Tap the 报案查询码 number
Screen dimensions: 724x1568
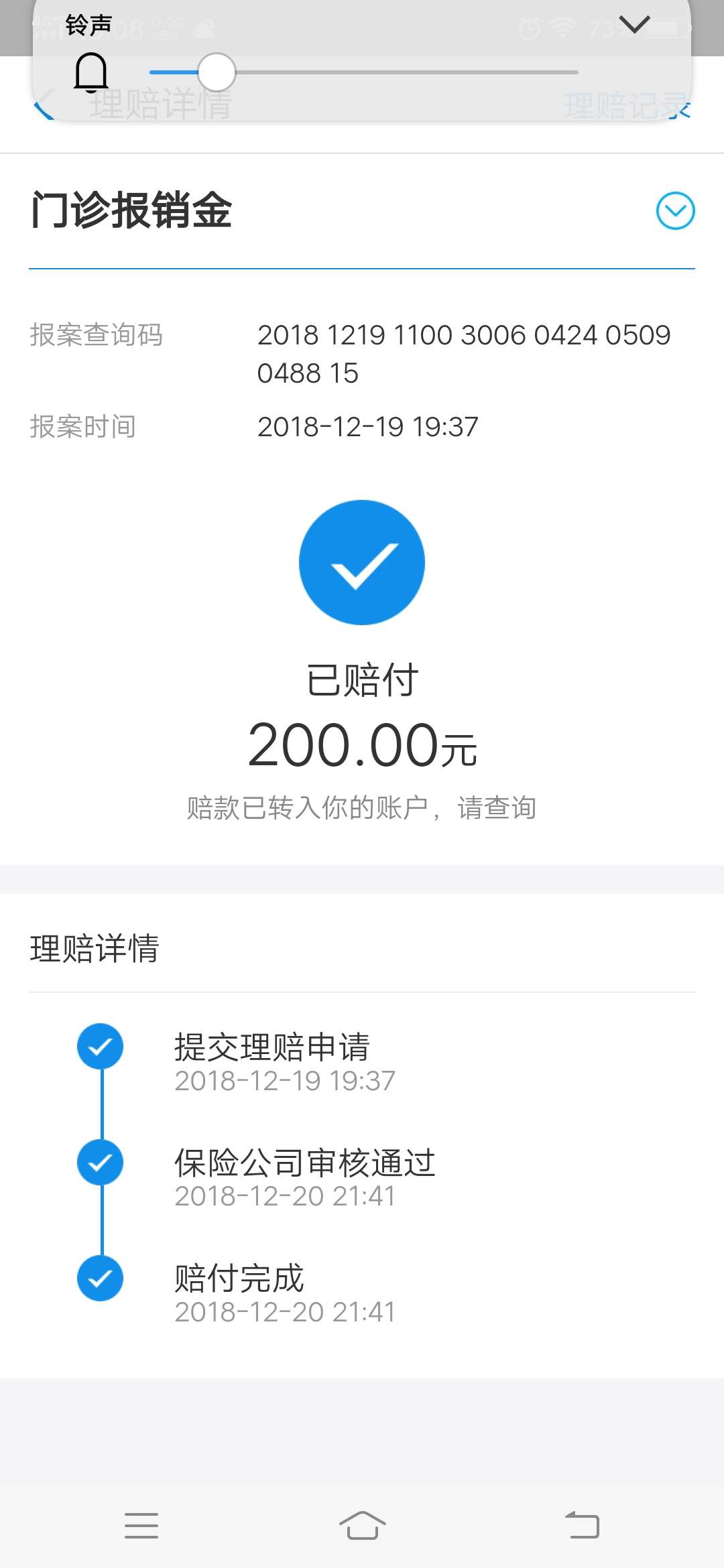click(463, 354)
